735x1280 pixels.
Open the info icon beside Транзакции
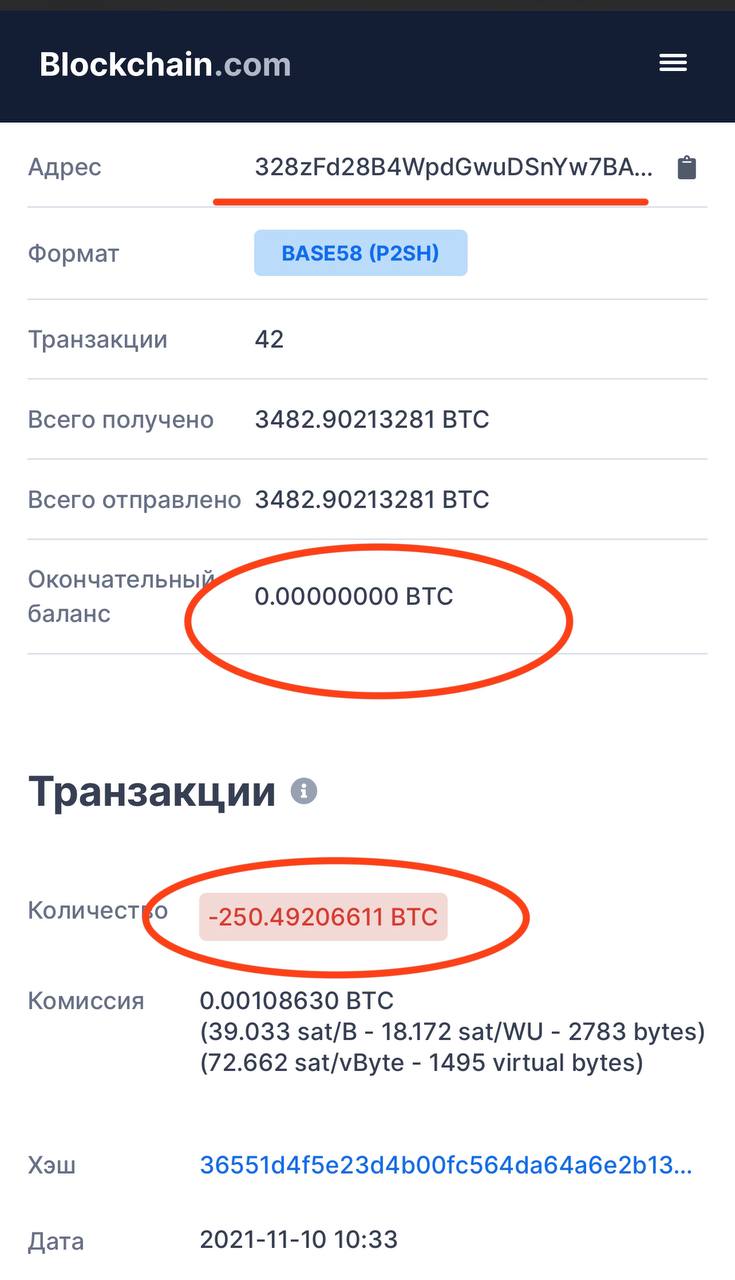point(304,792)
